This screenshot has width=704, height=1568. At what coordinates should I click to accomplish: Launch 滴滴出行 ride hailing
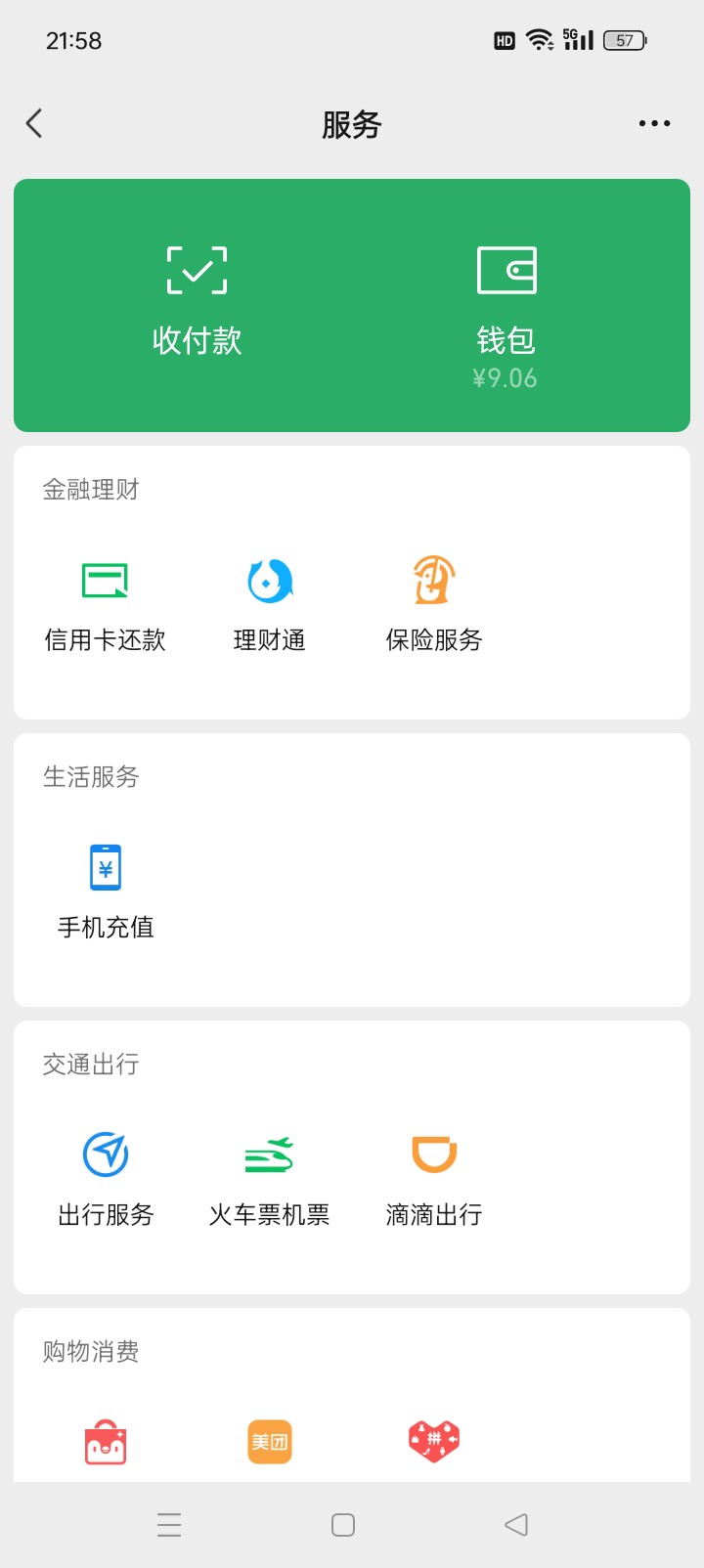click(434, 1180)
